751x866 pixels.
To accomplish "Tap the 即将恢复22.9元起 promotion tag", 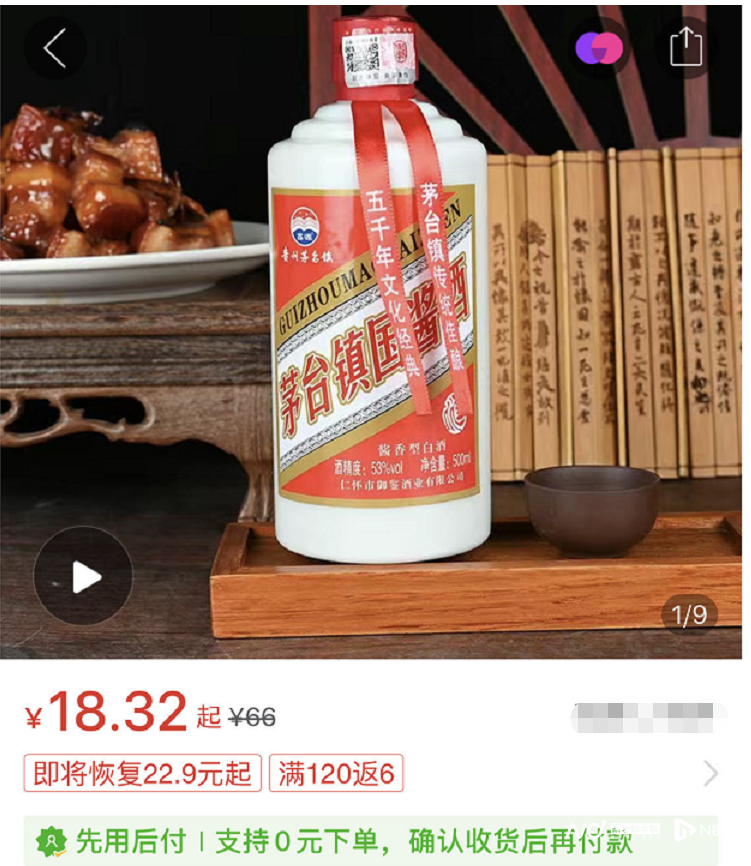I will point(143,773).
